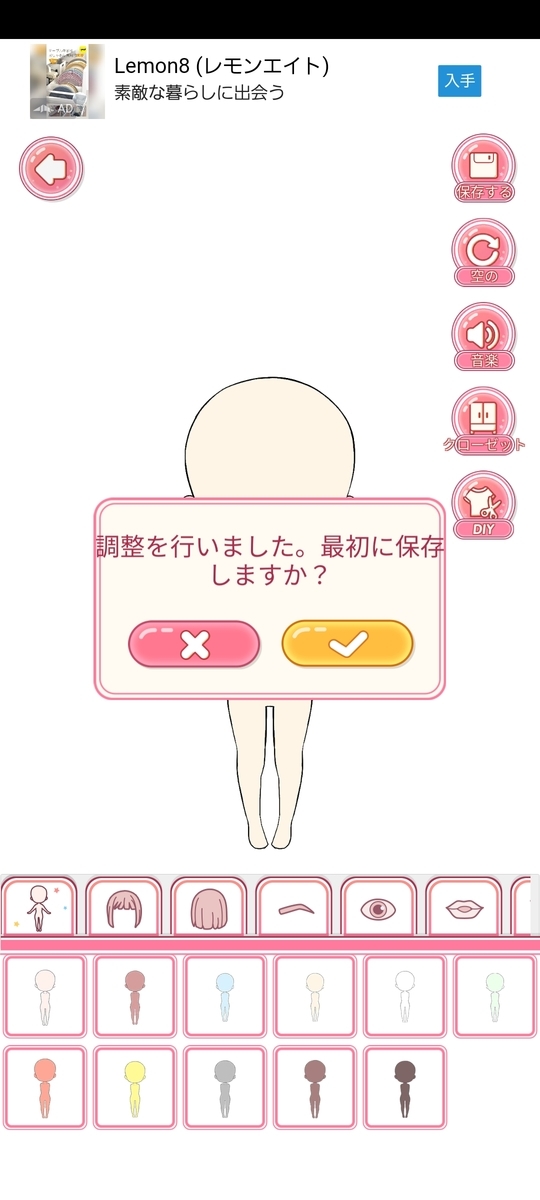Open the クローゼット closet

coord(484,421)
